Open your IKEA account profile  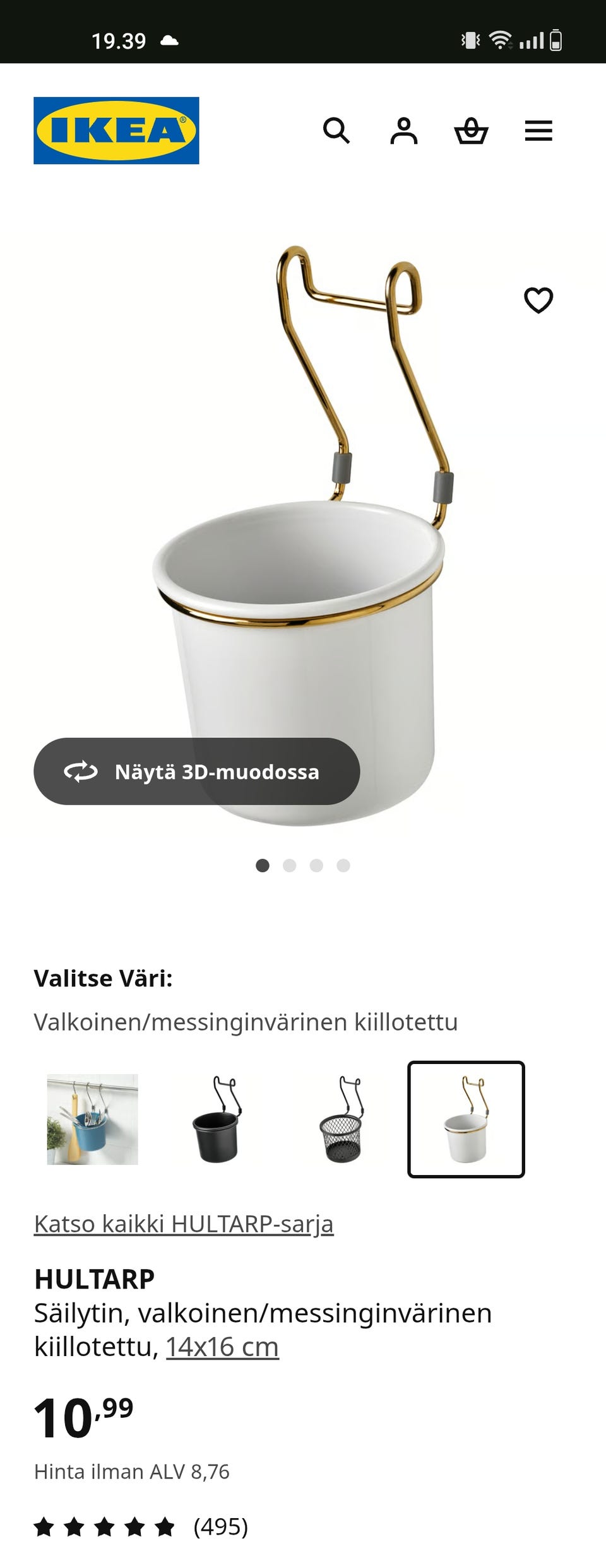(405, 131)
